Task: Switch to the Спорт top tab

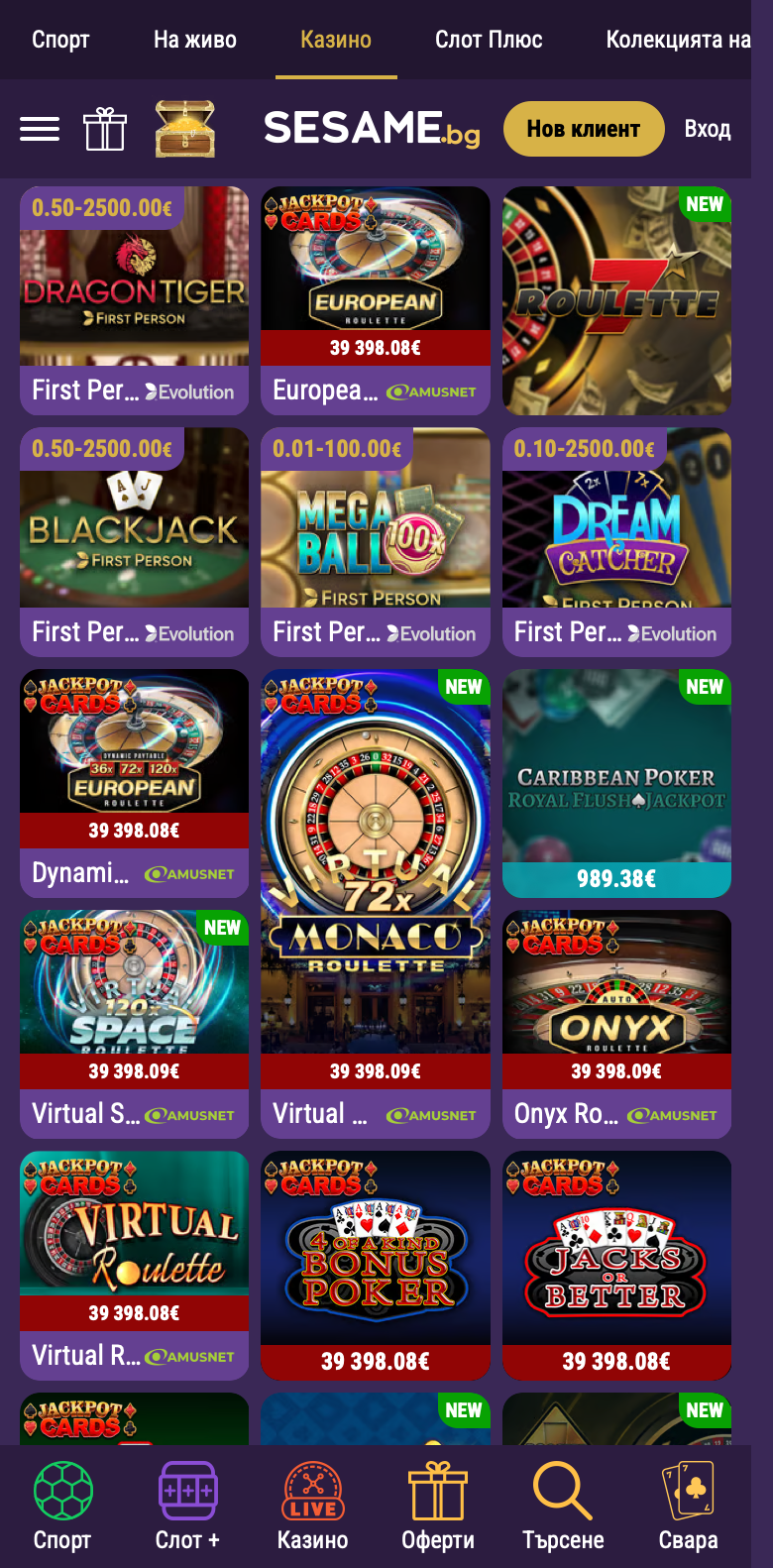Action: 60,40
